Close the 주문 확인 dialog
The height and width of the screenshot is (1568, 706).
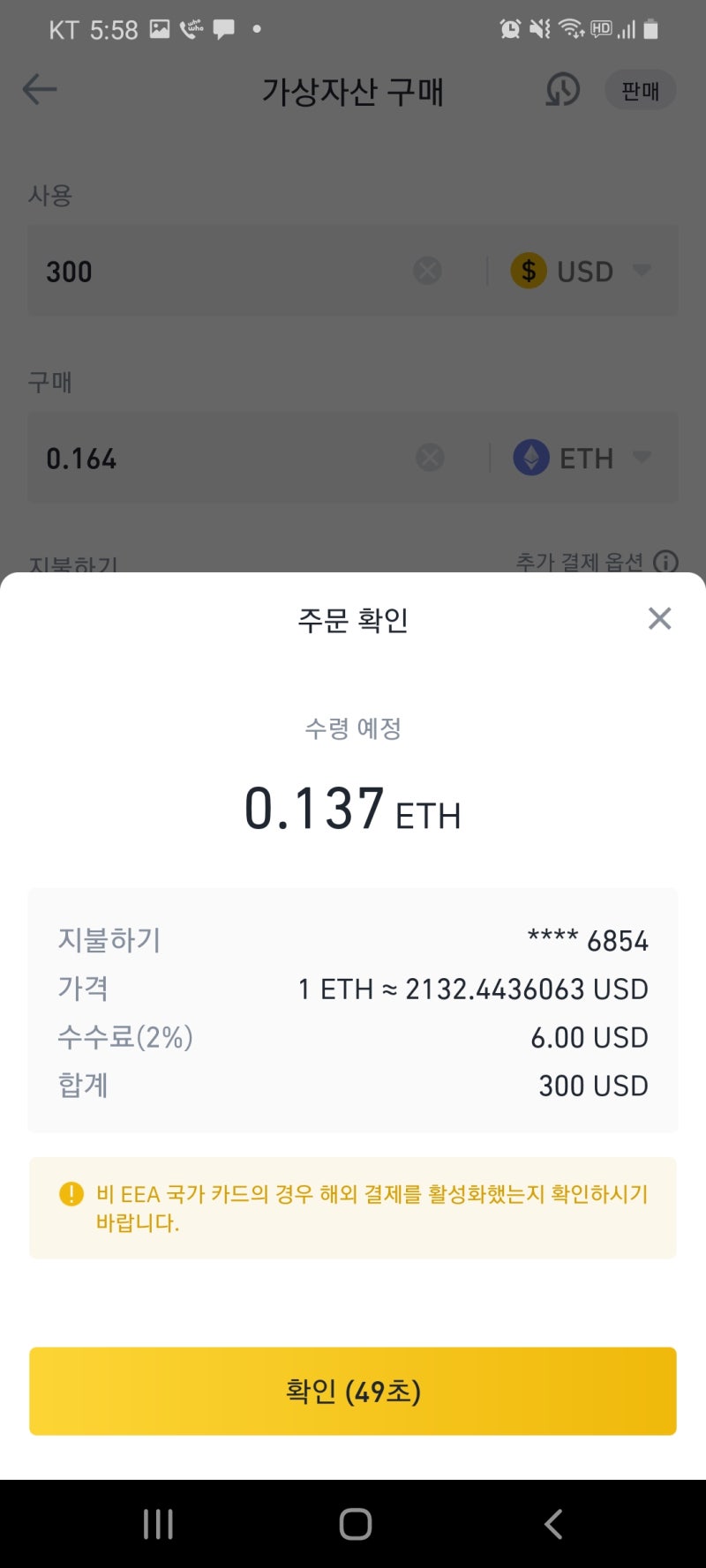tap(659, 618)
